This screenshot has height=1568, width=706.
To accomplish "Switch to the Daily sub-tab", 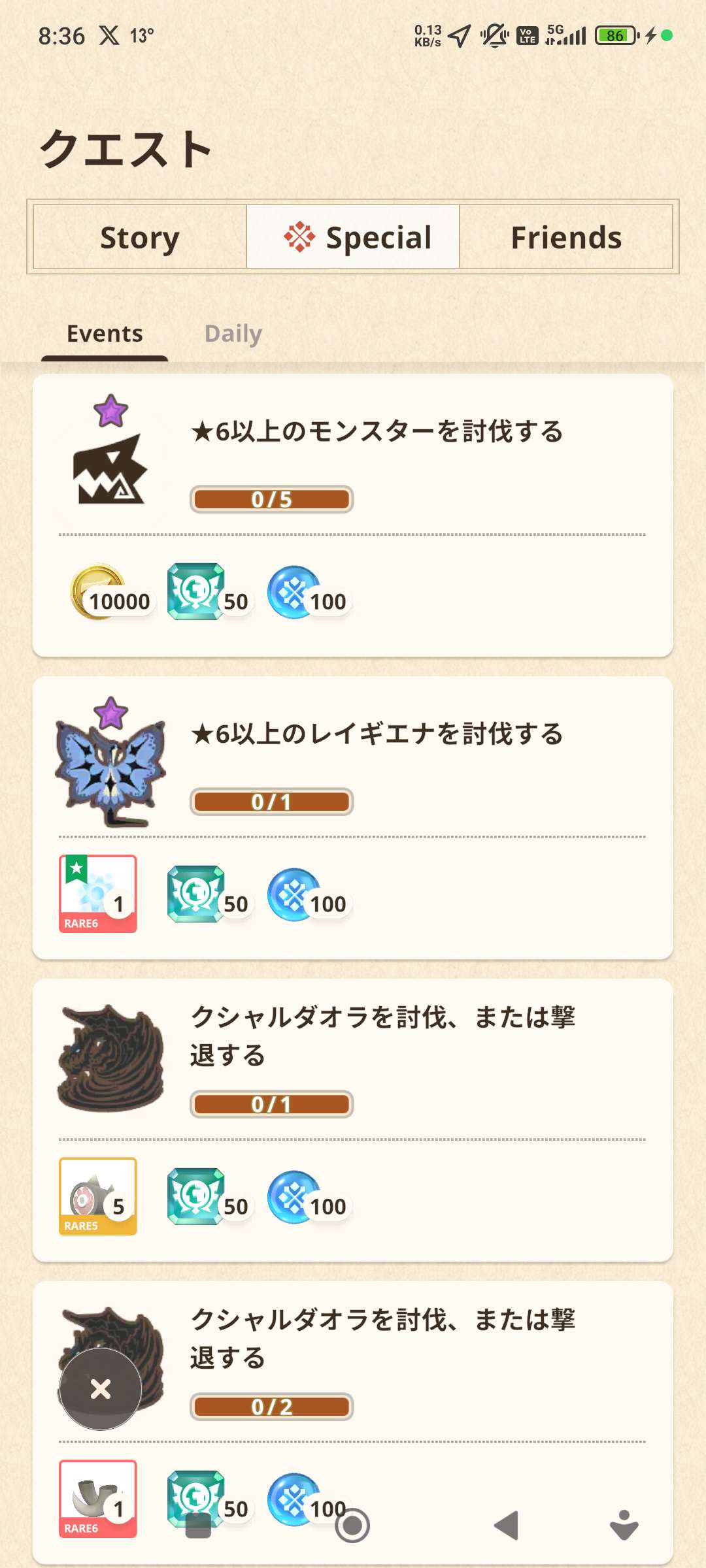I will [x=233, y=334].
